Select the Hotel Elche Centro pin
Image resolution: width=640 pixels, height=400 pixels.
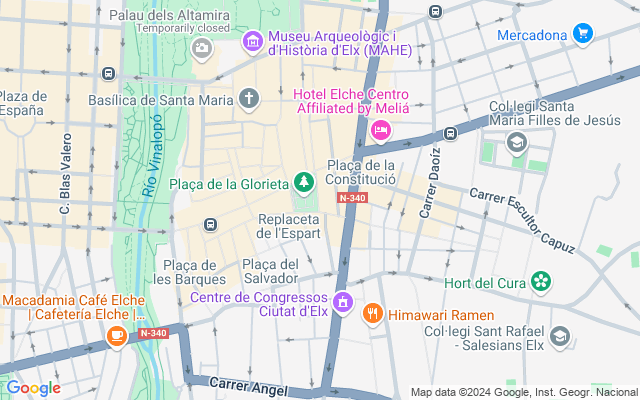coord(381,131)
